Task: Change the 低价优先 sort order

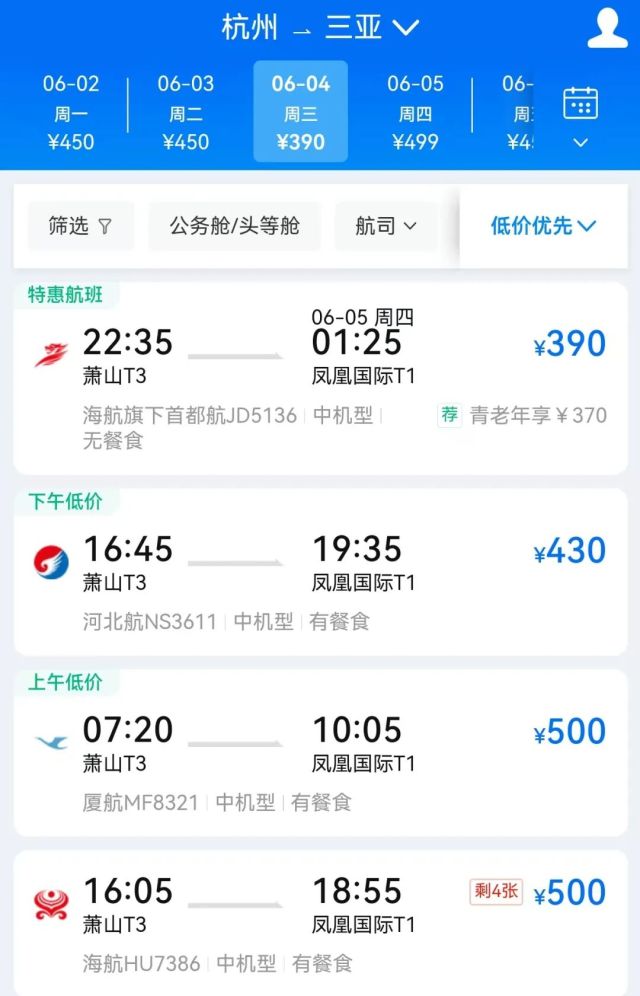Action: [543, 226]
